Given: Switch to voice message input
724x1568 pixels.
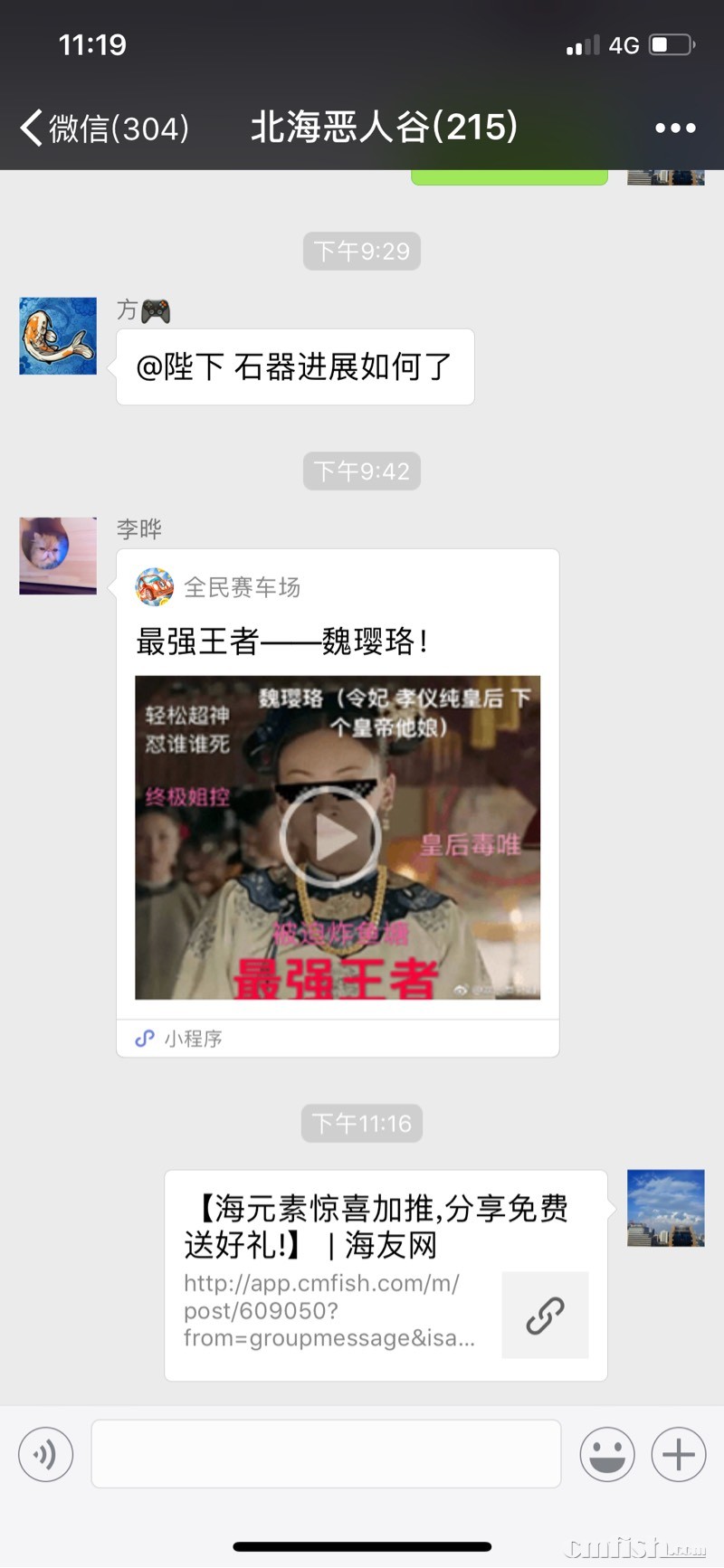Looking at the screenshot, I should (45, 1454).
